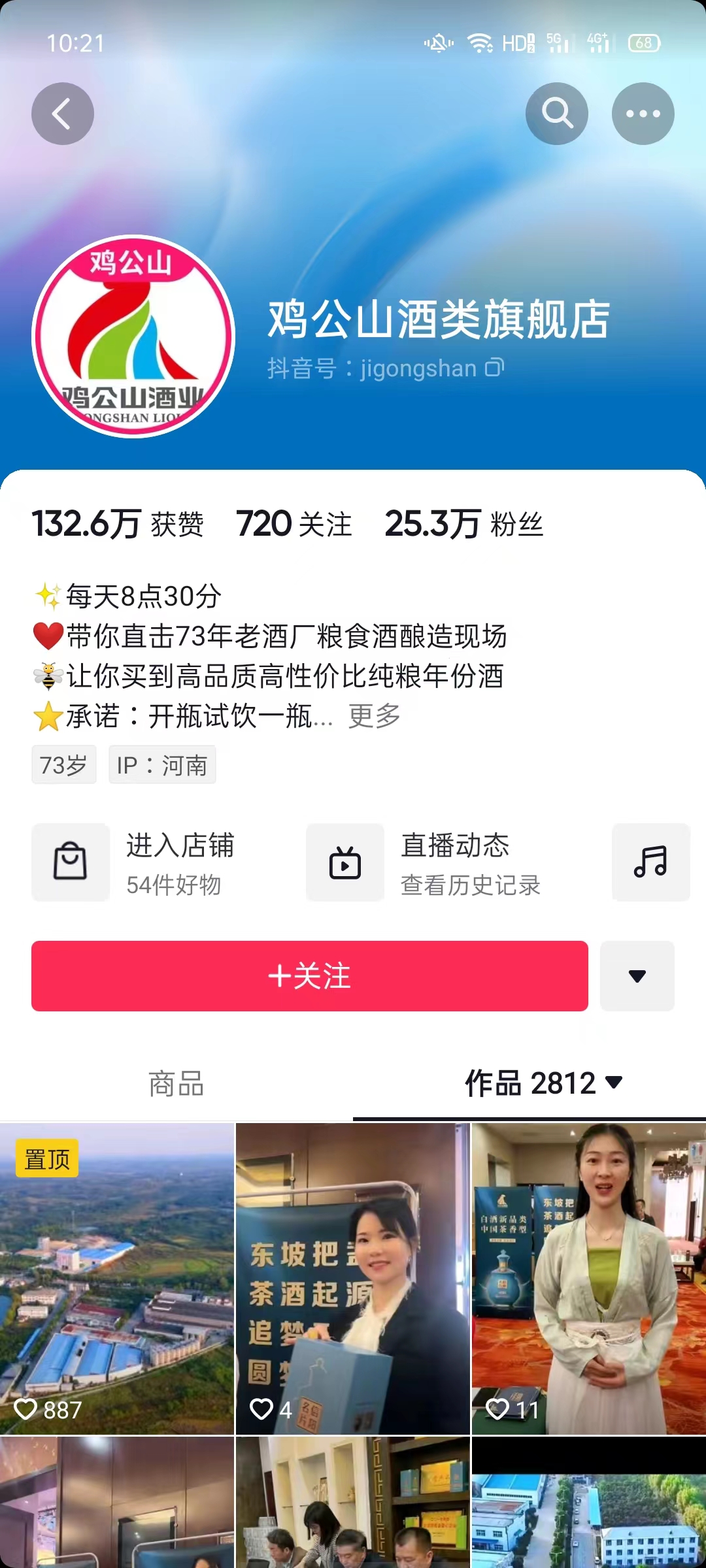Screen dimensions: 706x1568
Task: Tap the +关注 follow button
Action: click(x=310, y=977)
